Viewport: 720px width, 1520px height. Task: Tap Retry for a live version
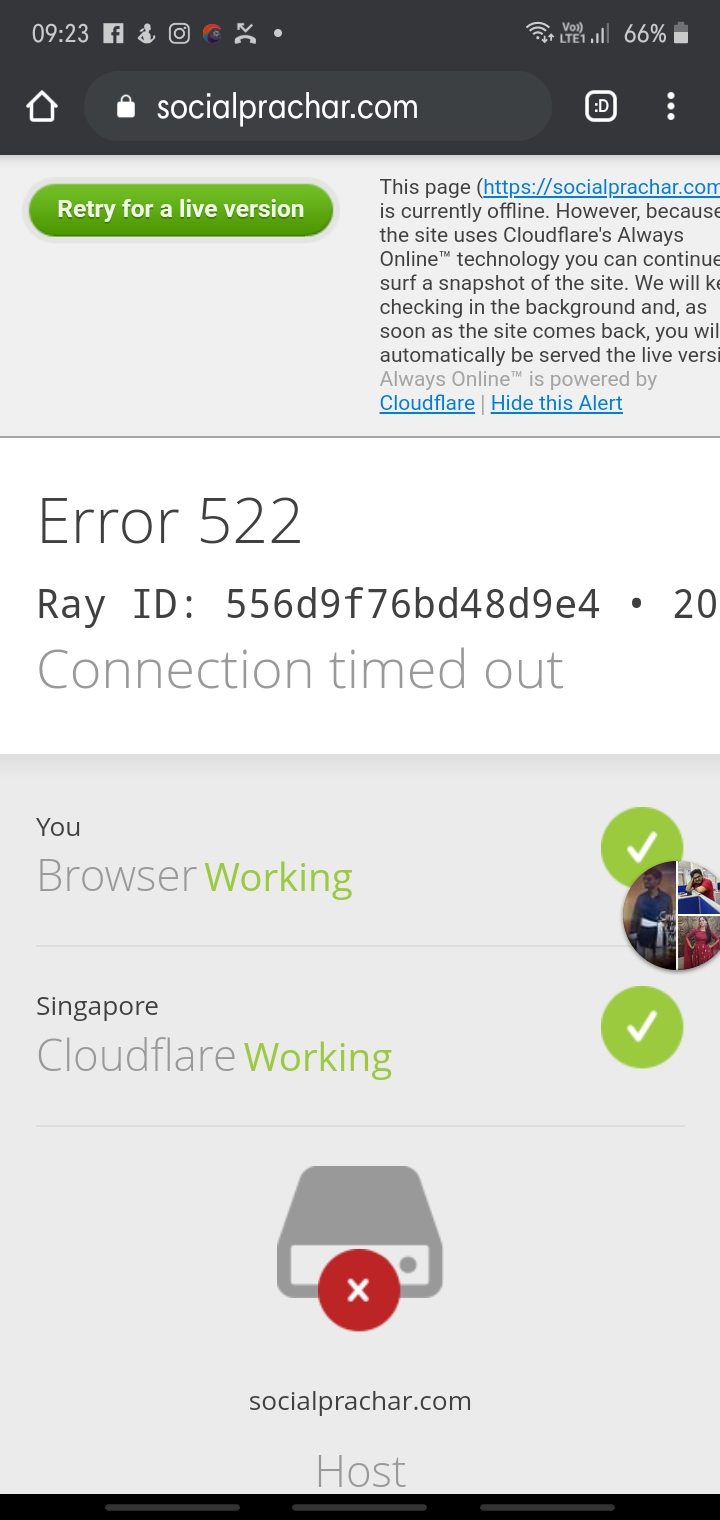tap(181, 210)
